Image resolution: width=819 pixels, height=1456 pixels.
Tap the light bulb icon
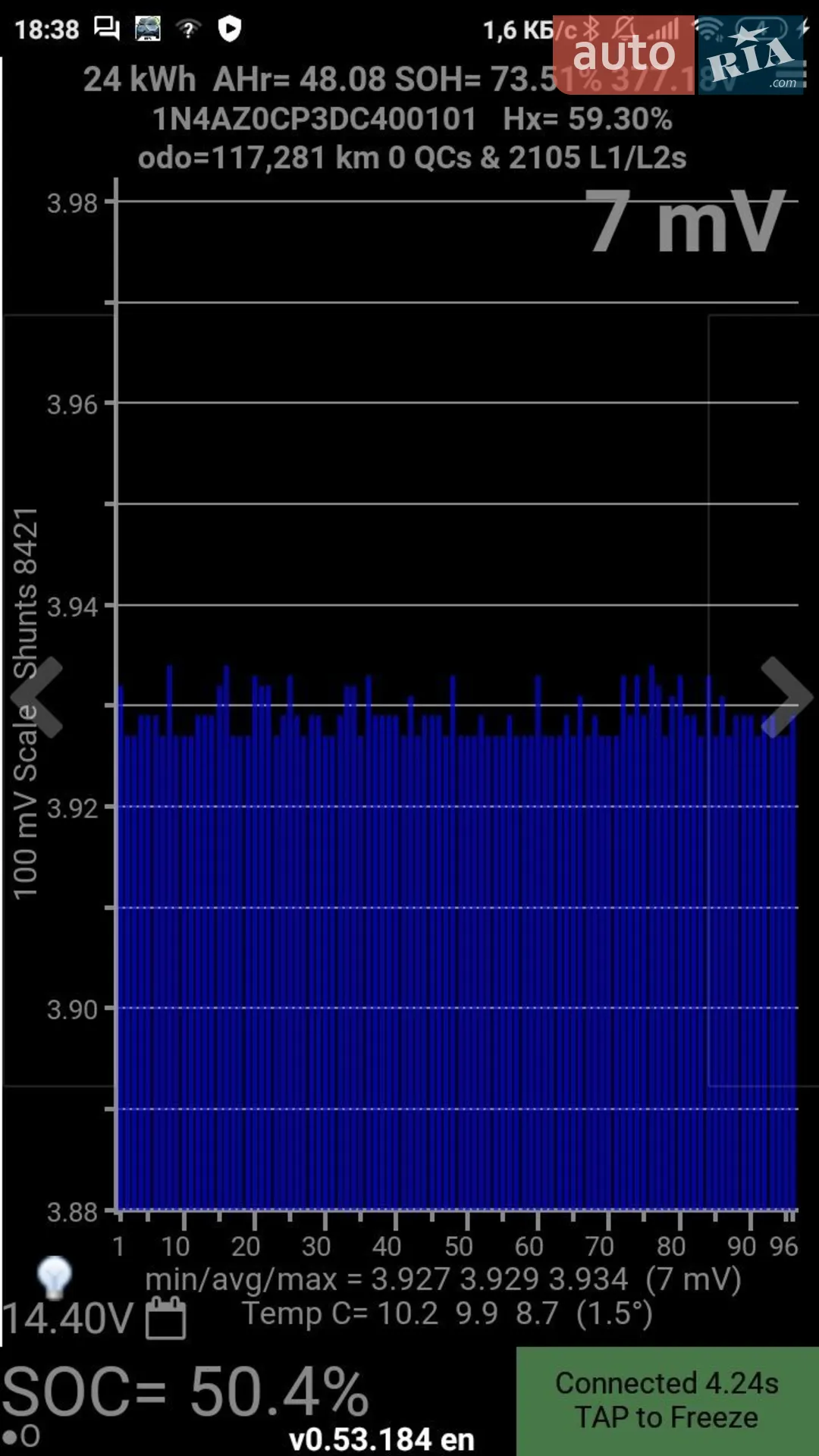click(x=54, y=1278)
